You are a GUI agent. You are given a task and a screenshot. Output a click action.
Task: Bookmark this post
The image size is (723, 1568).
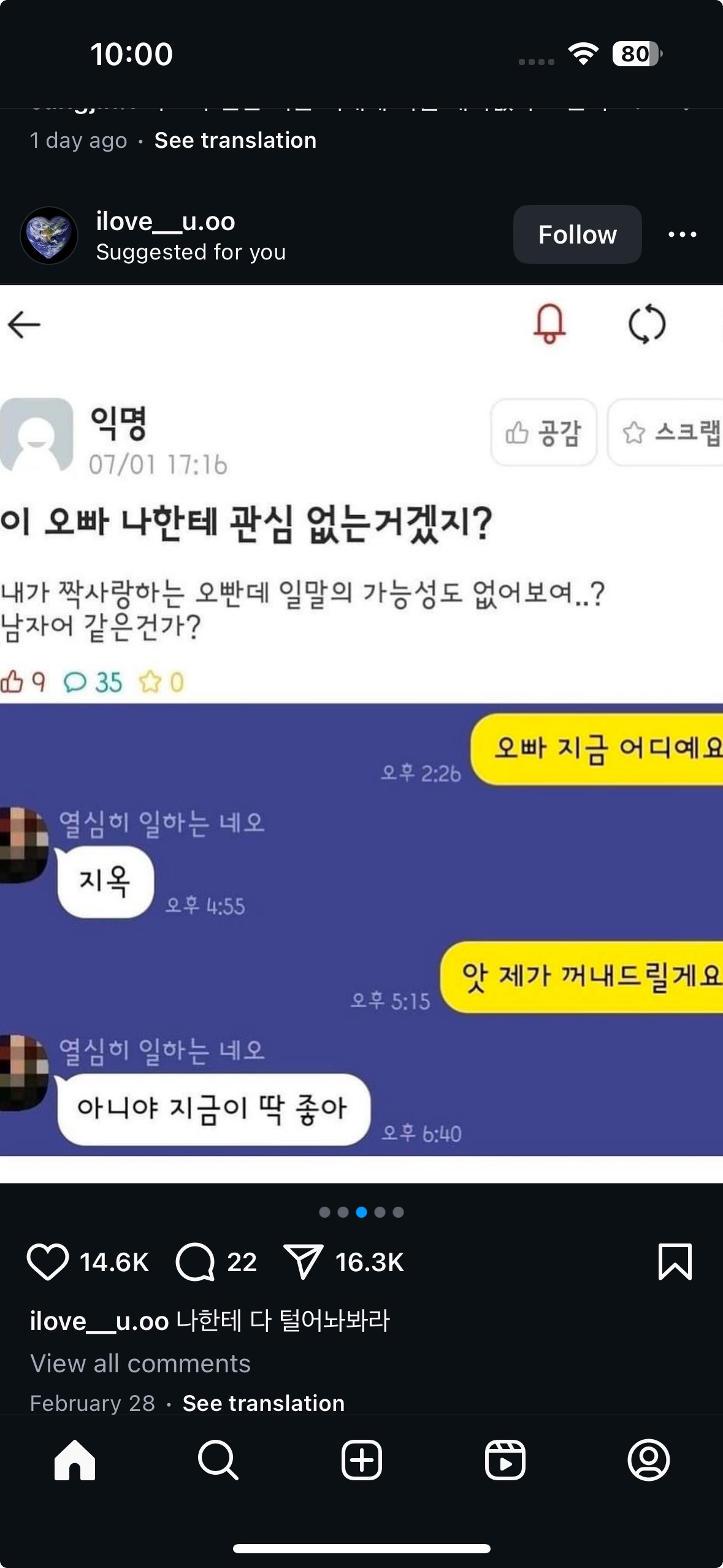(x=675, y=1262)
